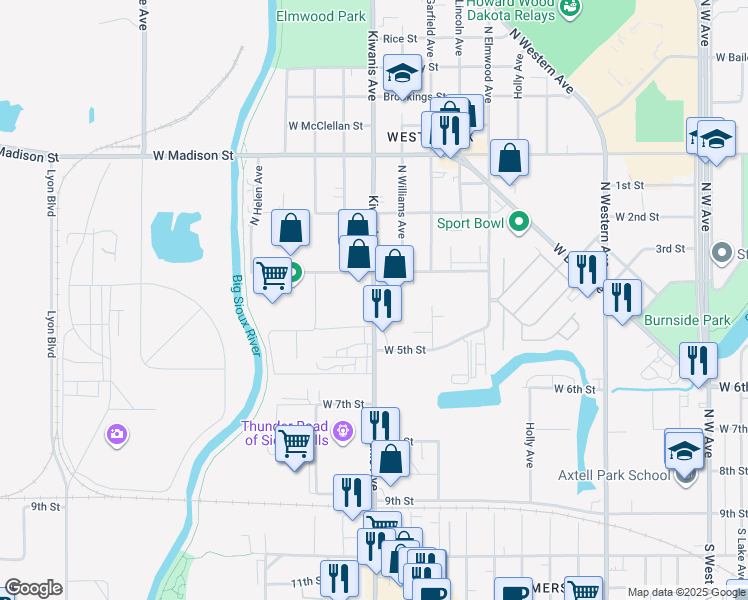Viewport: 748px width, 600px height.
Task: Open the restaurant marker at W 6th St
Action: click(698, 362)
